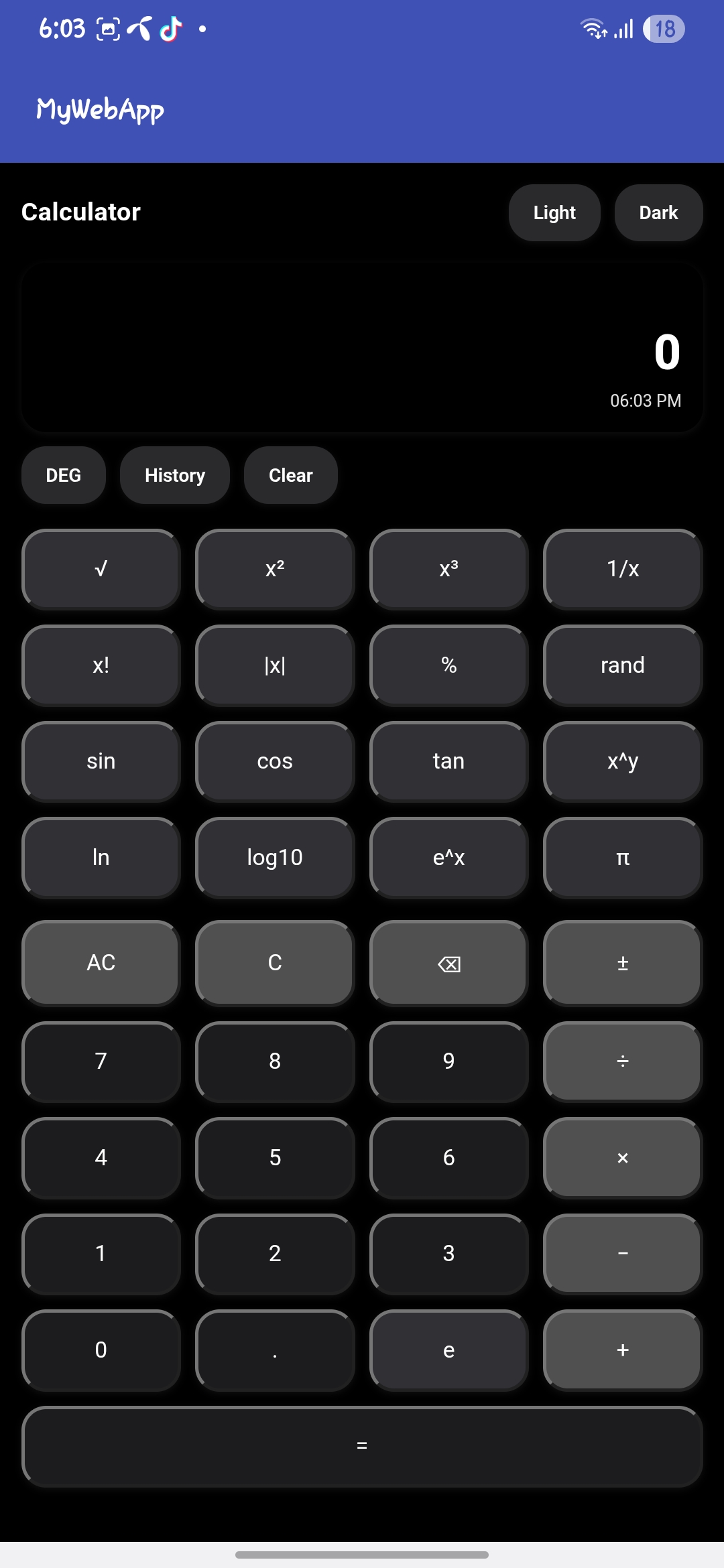Reset everything with AC
The height and width of the screenshot is (1568, 724).
(x=101, y=963)
